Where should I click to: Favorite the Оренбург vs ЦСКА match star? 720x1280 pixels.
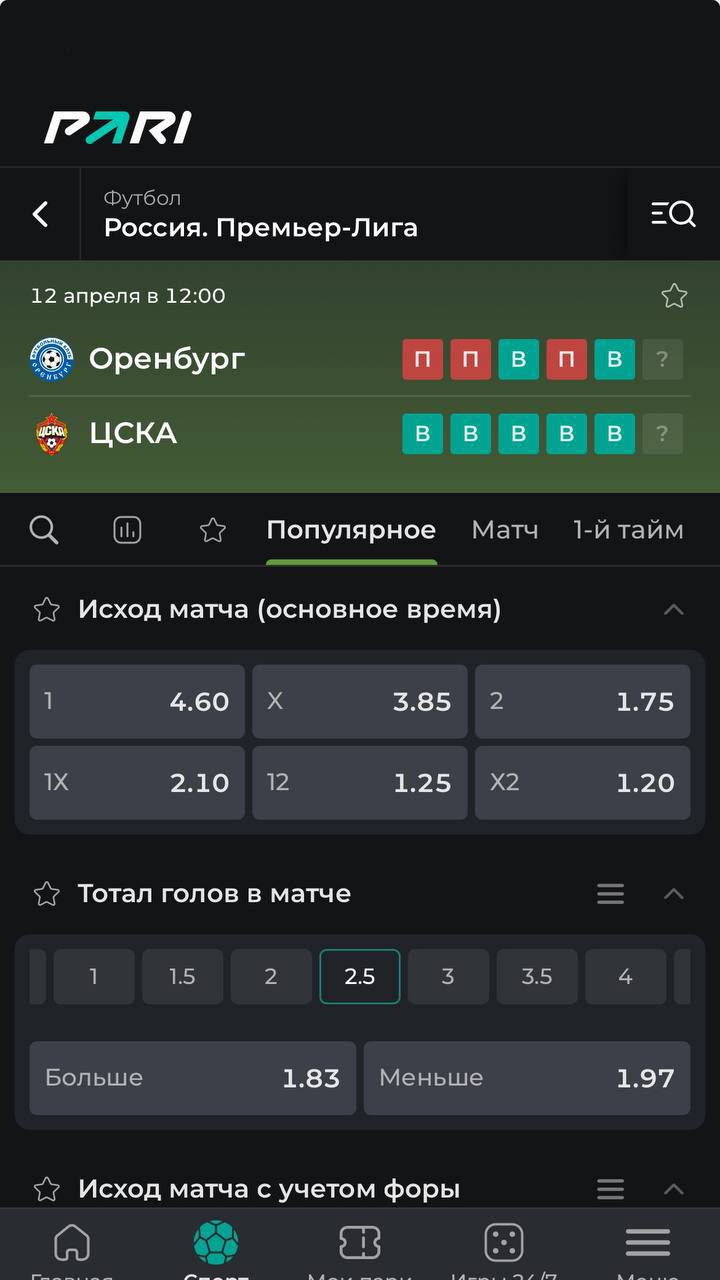coord(674,296)
